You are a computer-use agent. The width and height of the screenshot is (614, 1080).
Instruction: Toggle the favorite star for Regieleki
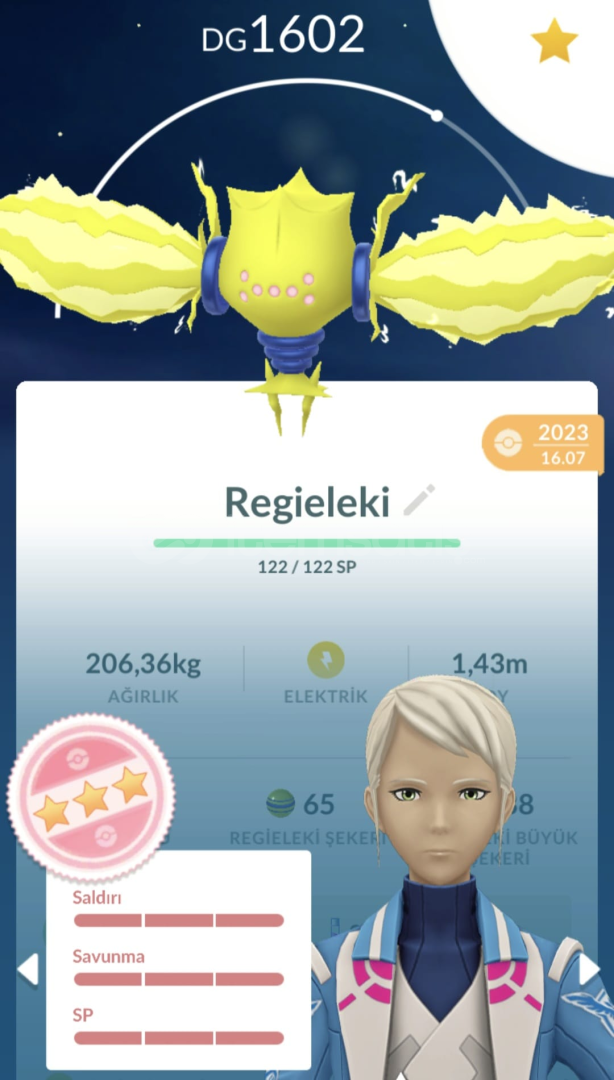[553, 42]
